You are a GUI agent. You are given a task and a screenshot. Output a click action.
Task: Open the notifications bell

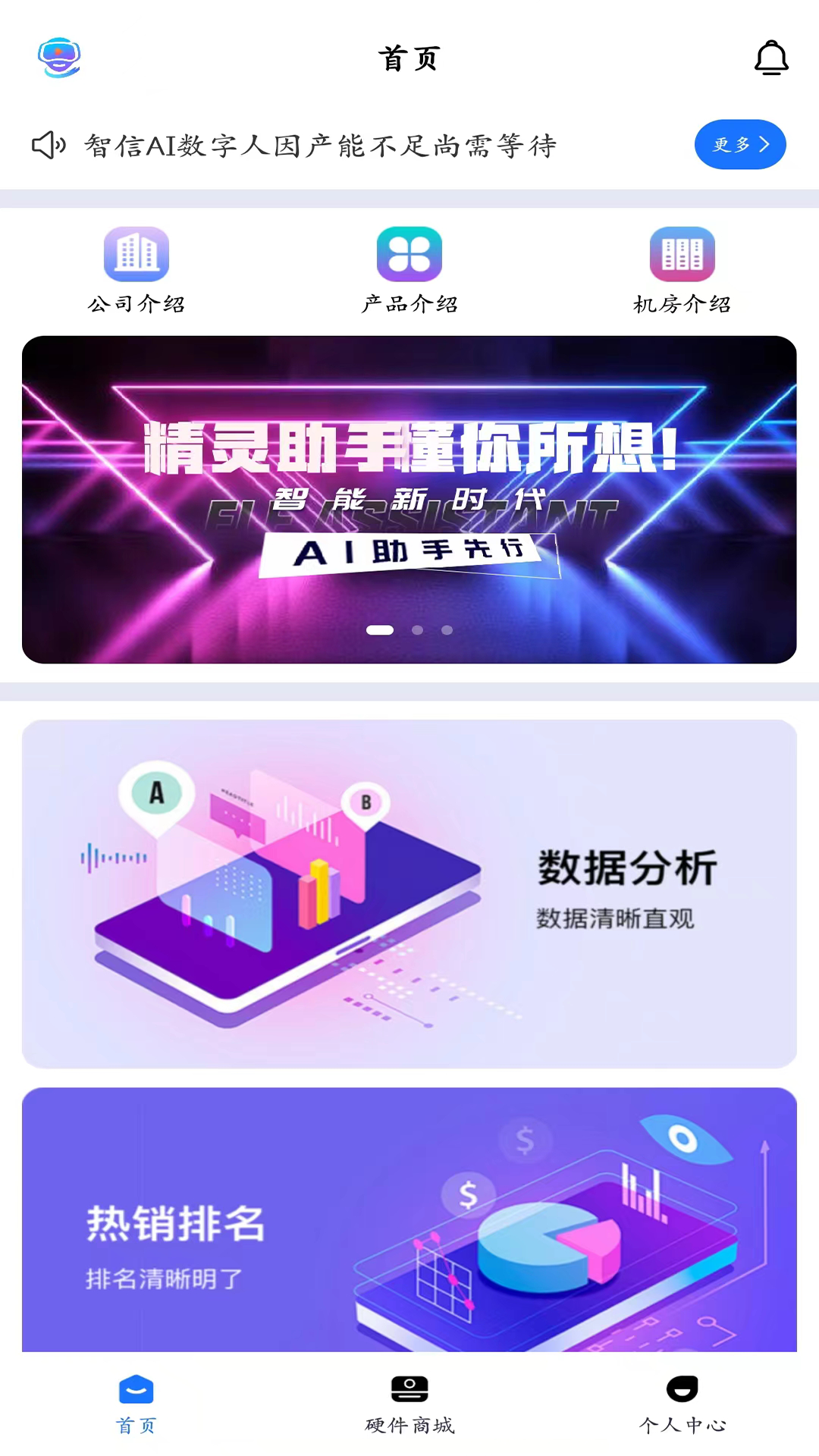click(x=771, y=58)
